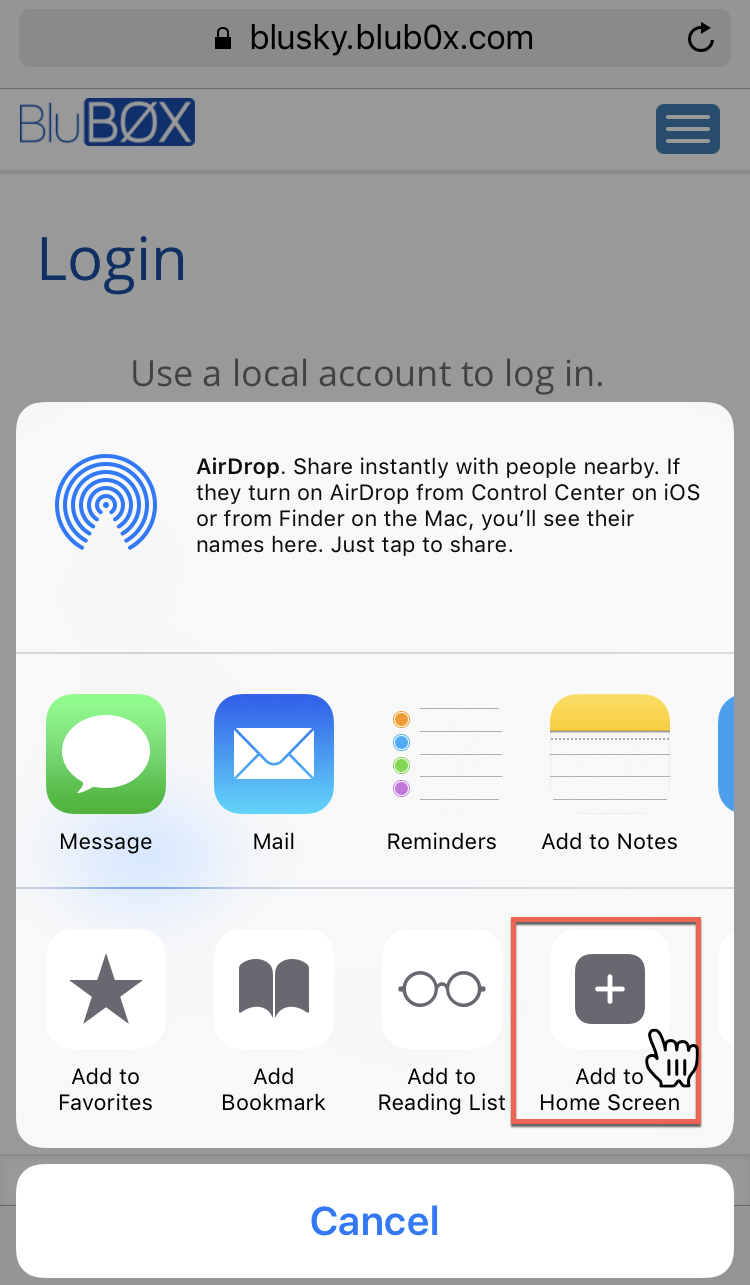
Task: Open the BluBOX hamburger menu
Action: coord(688,128)
